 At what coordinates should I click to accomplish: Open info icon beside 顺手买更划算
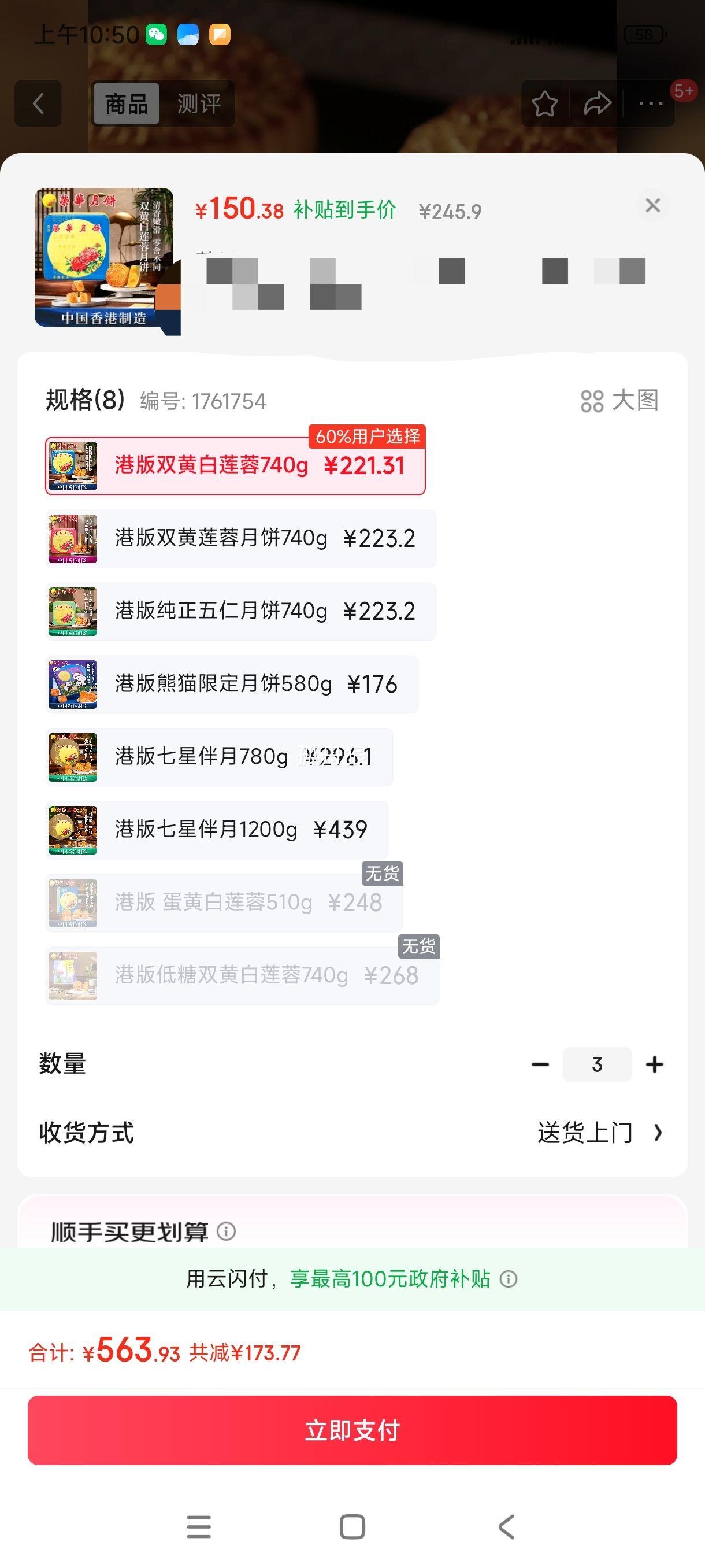pos(227,1232)
